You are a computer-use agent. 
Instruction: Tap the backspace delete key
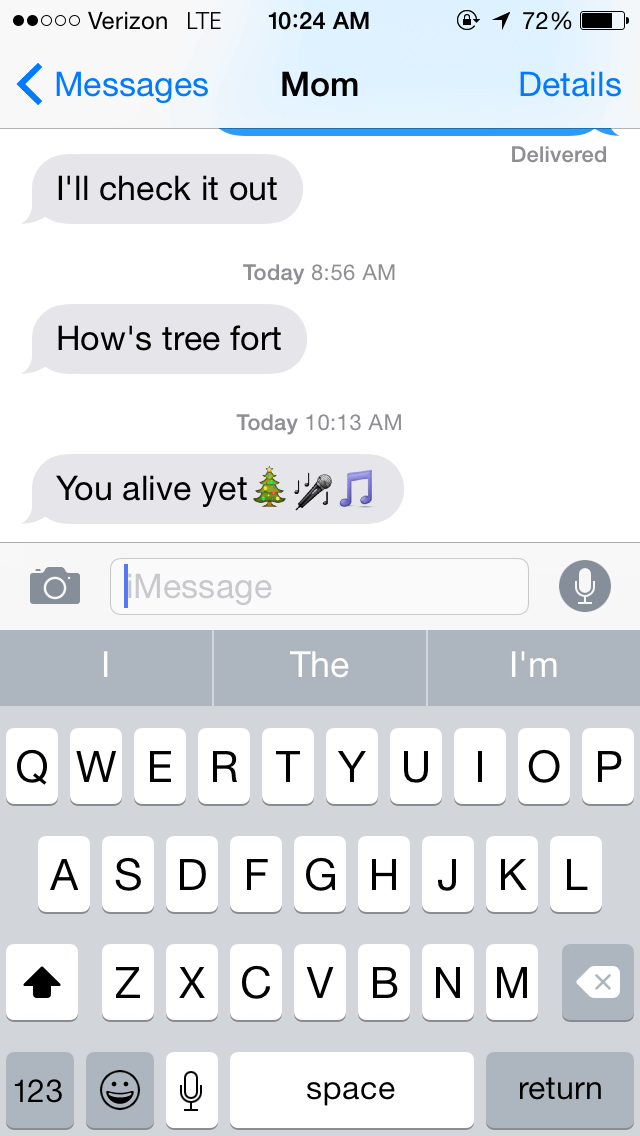[598, 982]
